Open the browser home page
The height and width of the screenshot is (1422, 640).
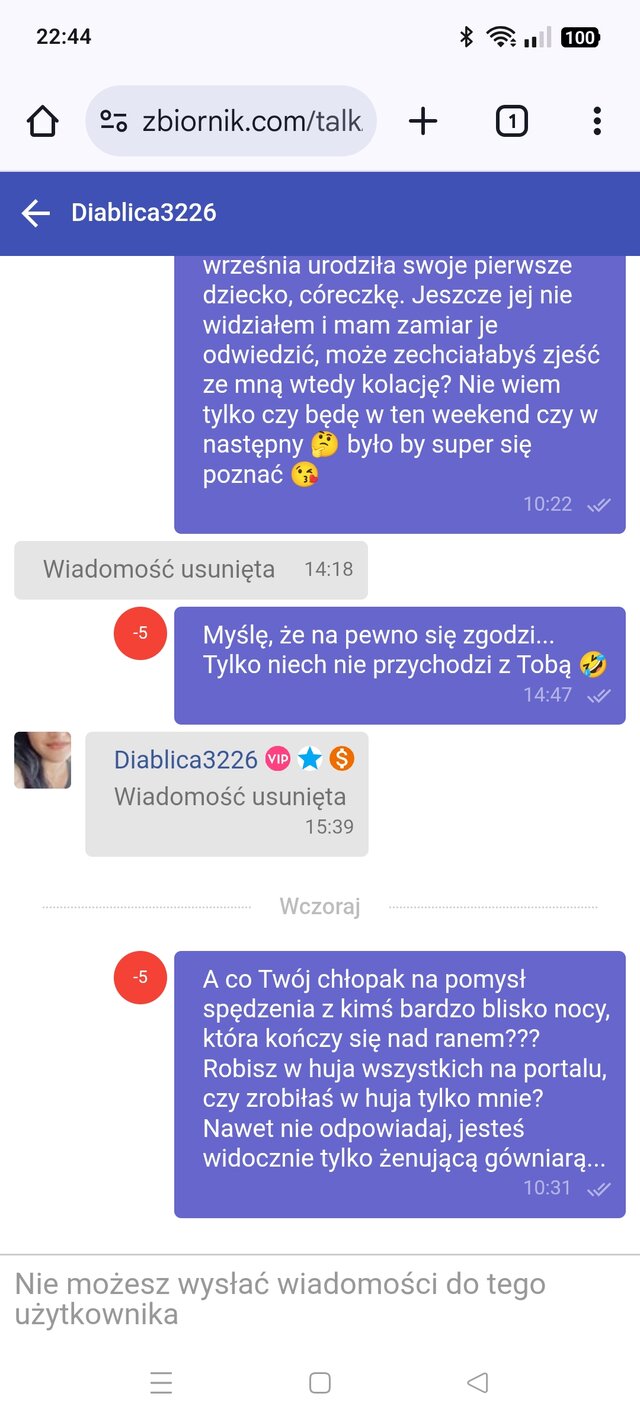[42, 122]
